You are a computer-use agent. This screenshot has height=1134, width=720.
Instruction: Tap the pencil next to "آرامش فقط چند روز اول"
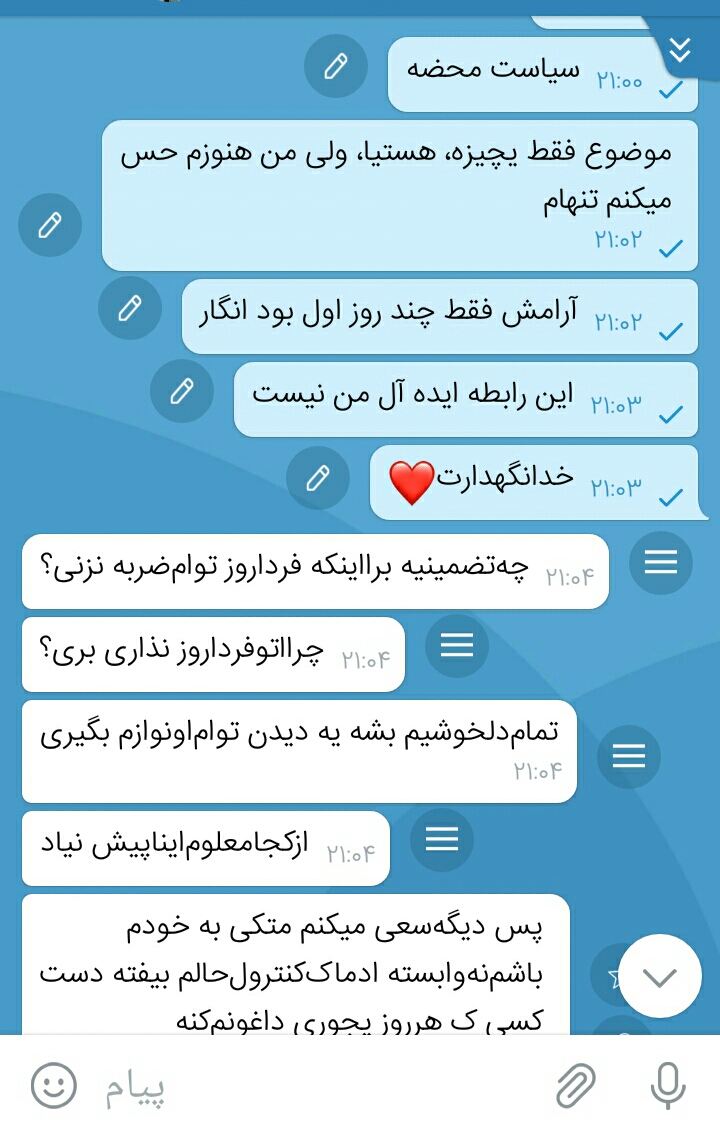click(x=130, y=309)
